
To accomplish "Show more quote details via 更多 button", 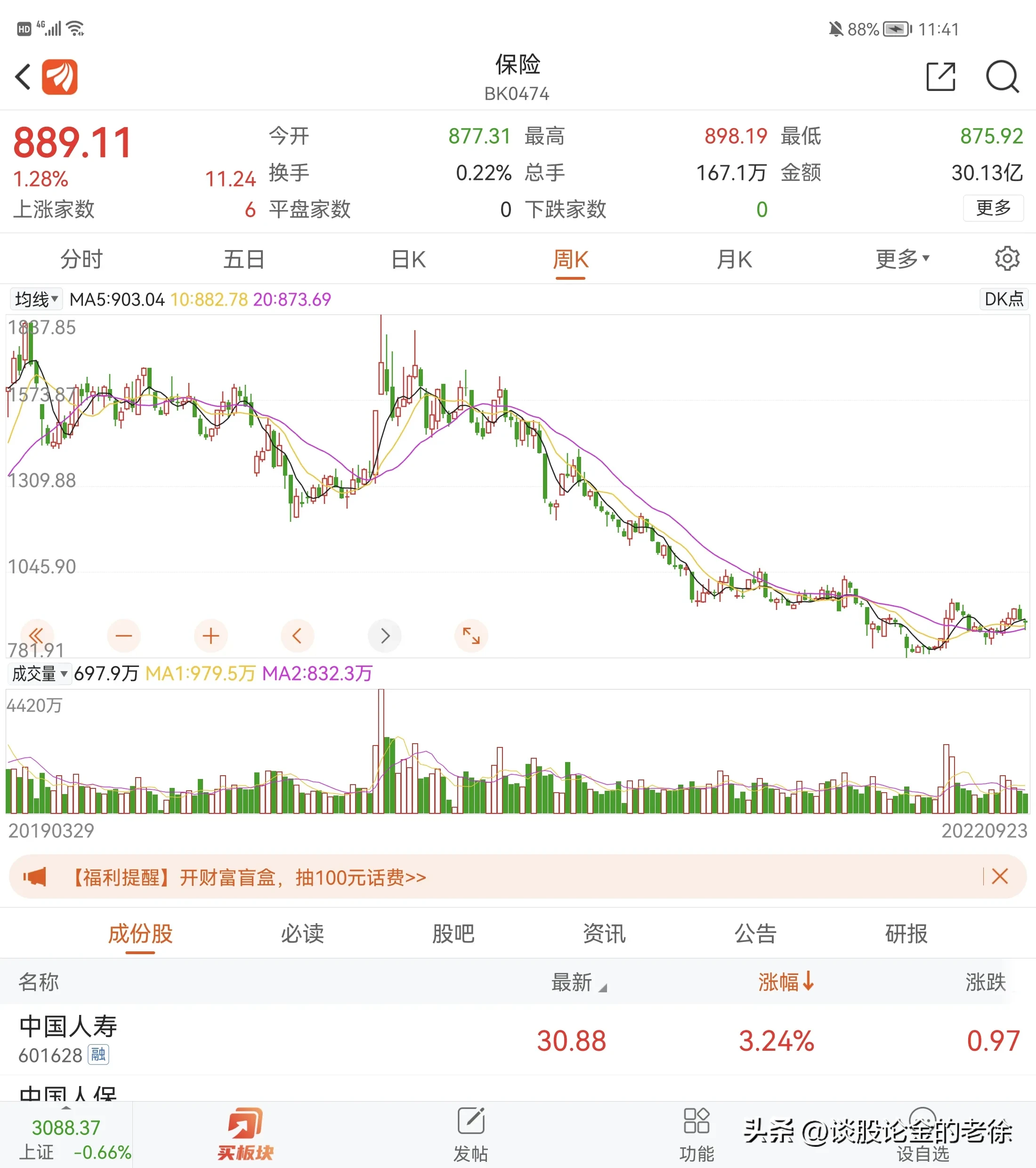I will pos(993,208).
